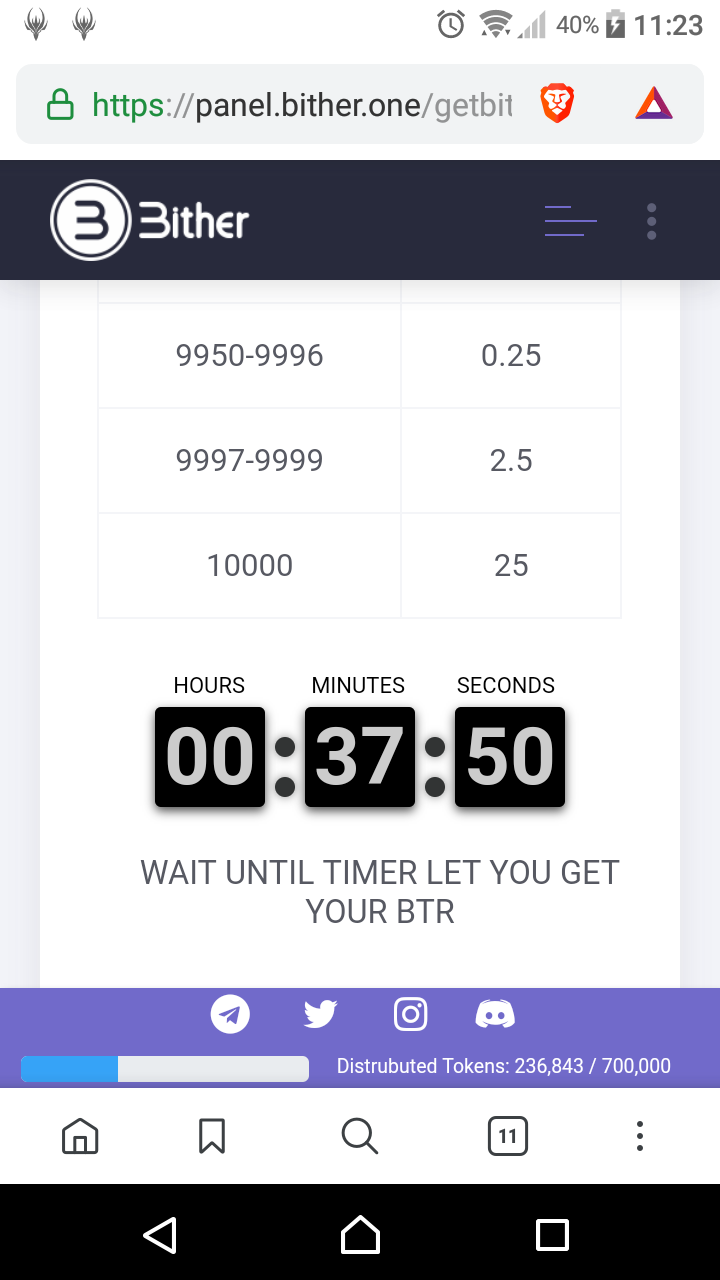Go to the browser home page
720x1280 pixels.
click(80, 1136)
